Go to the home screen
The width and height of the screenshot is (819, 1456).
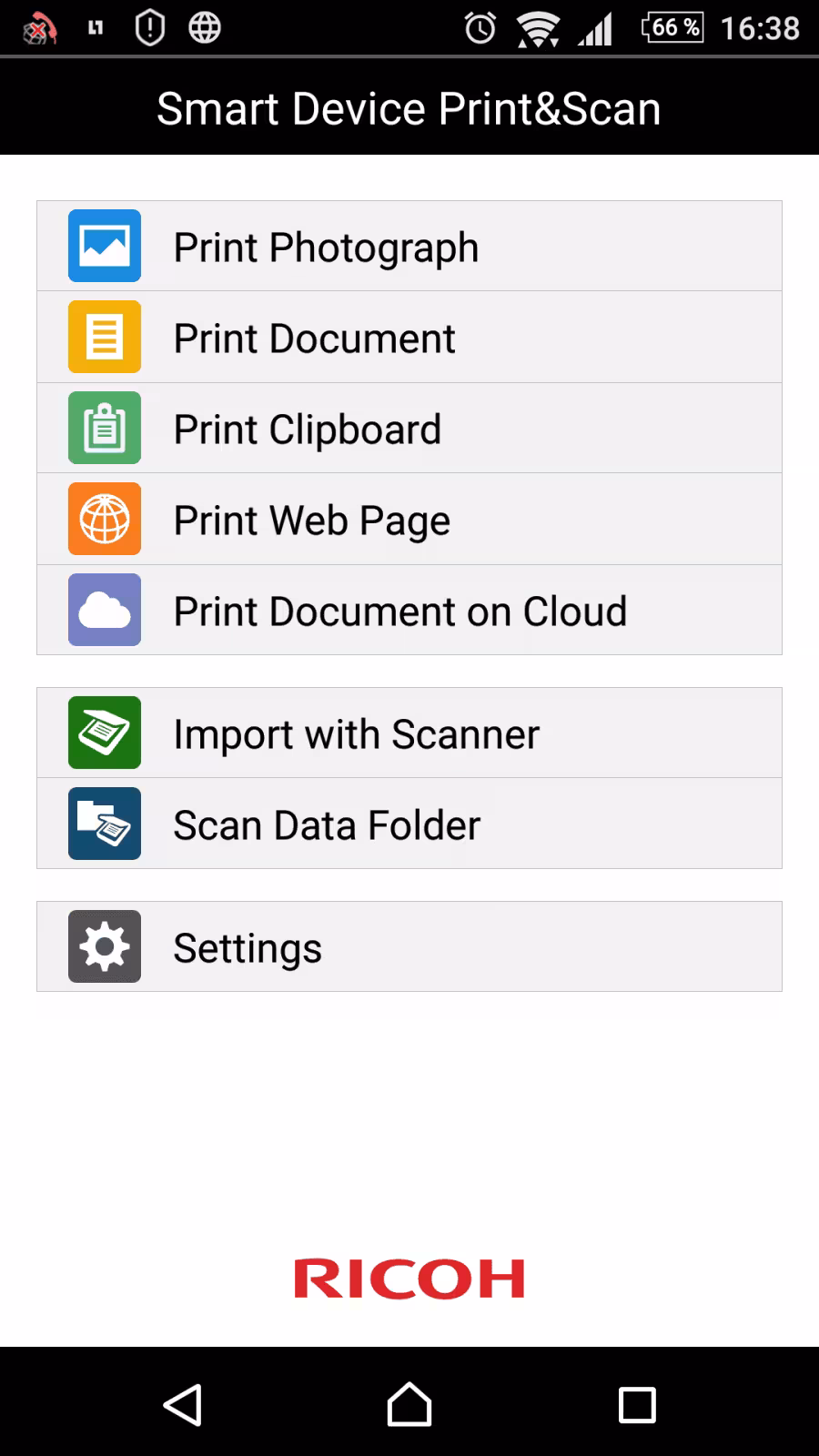(409, 1404)
